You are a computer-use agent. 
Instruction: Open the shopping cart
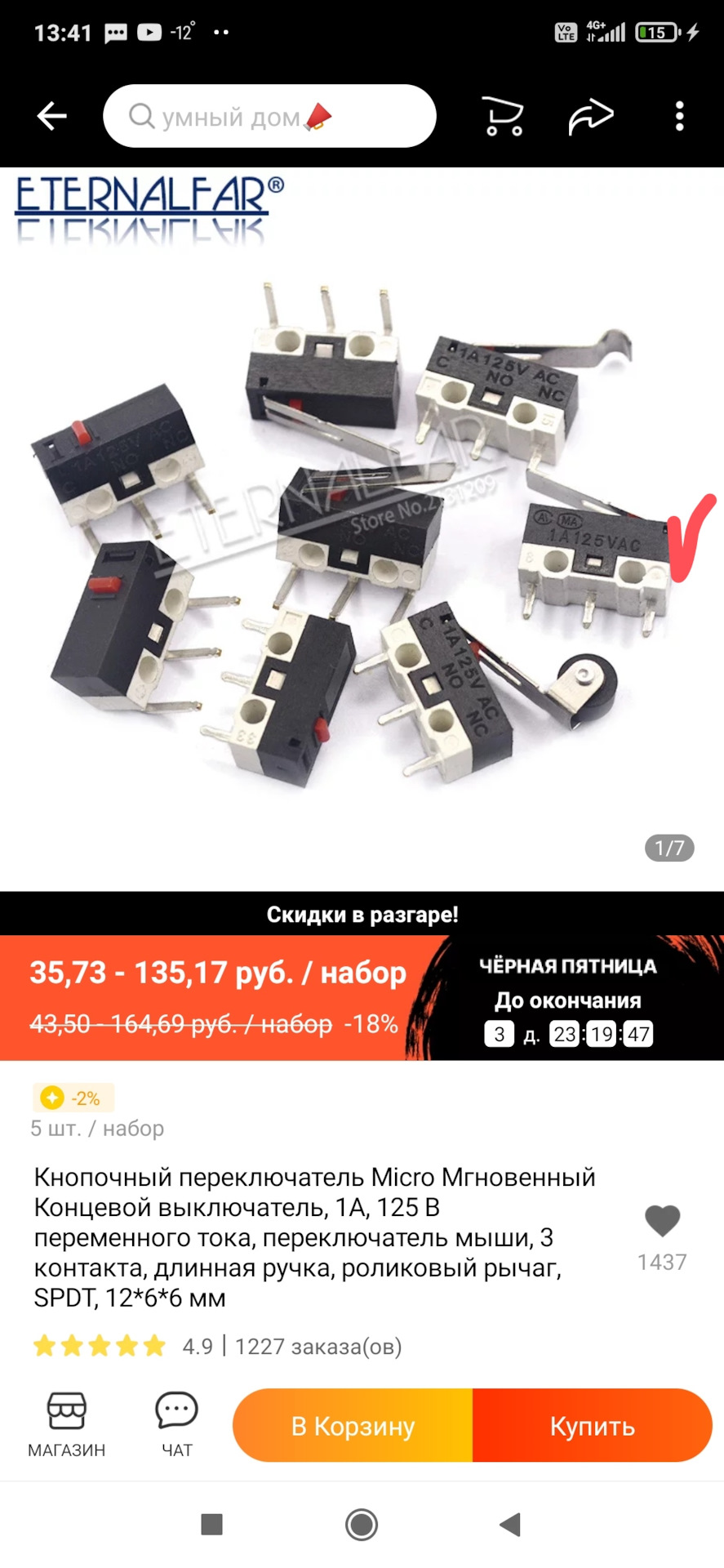(x=503, y=116)
